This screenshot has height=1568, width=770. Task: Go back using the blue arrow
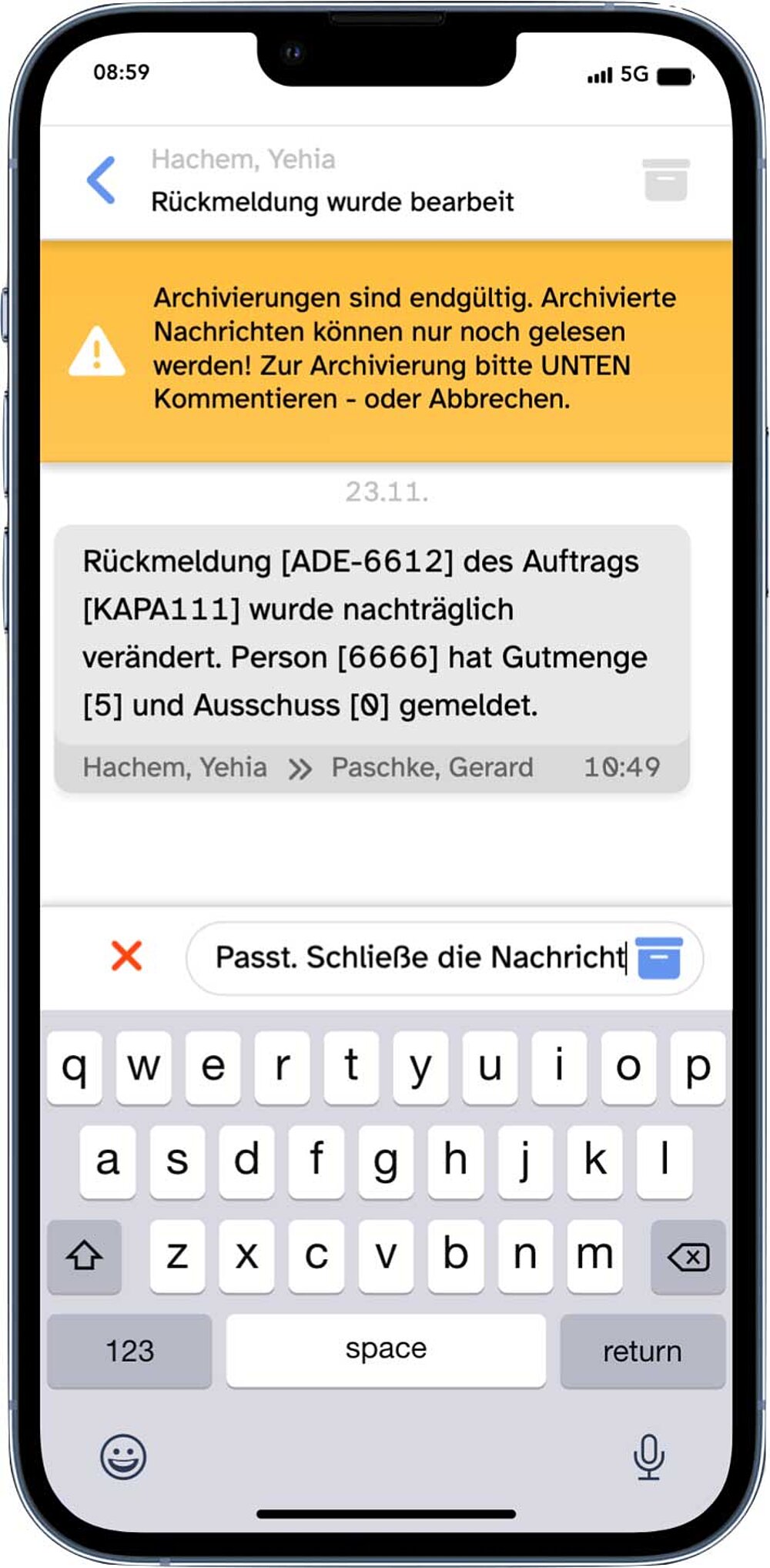102,180
